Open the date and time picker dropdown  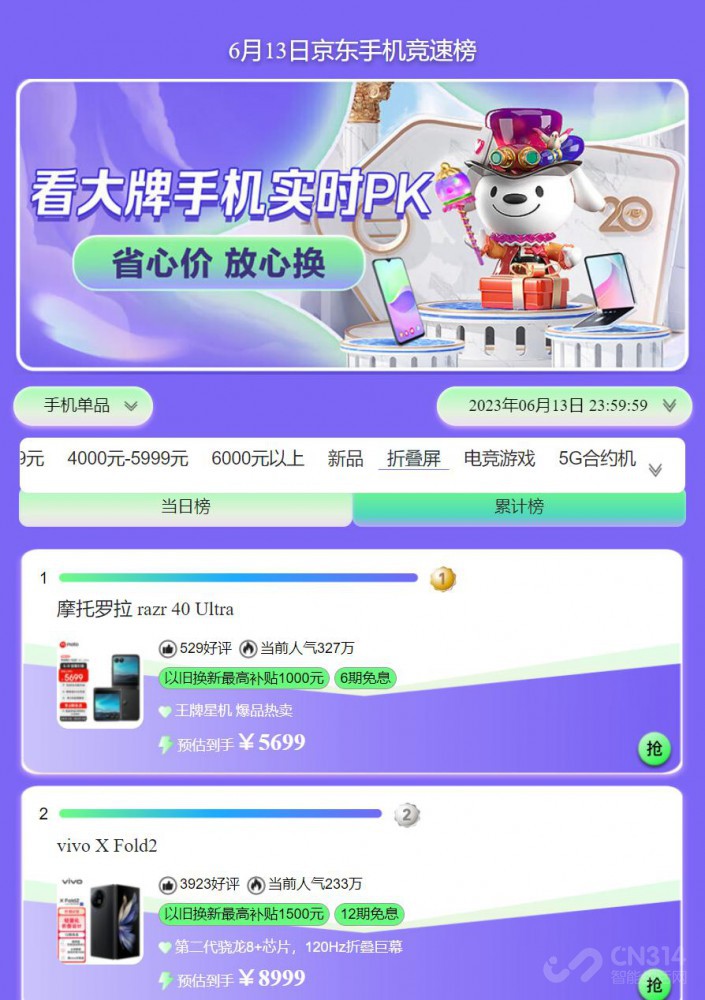pos(565,406)
